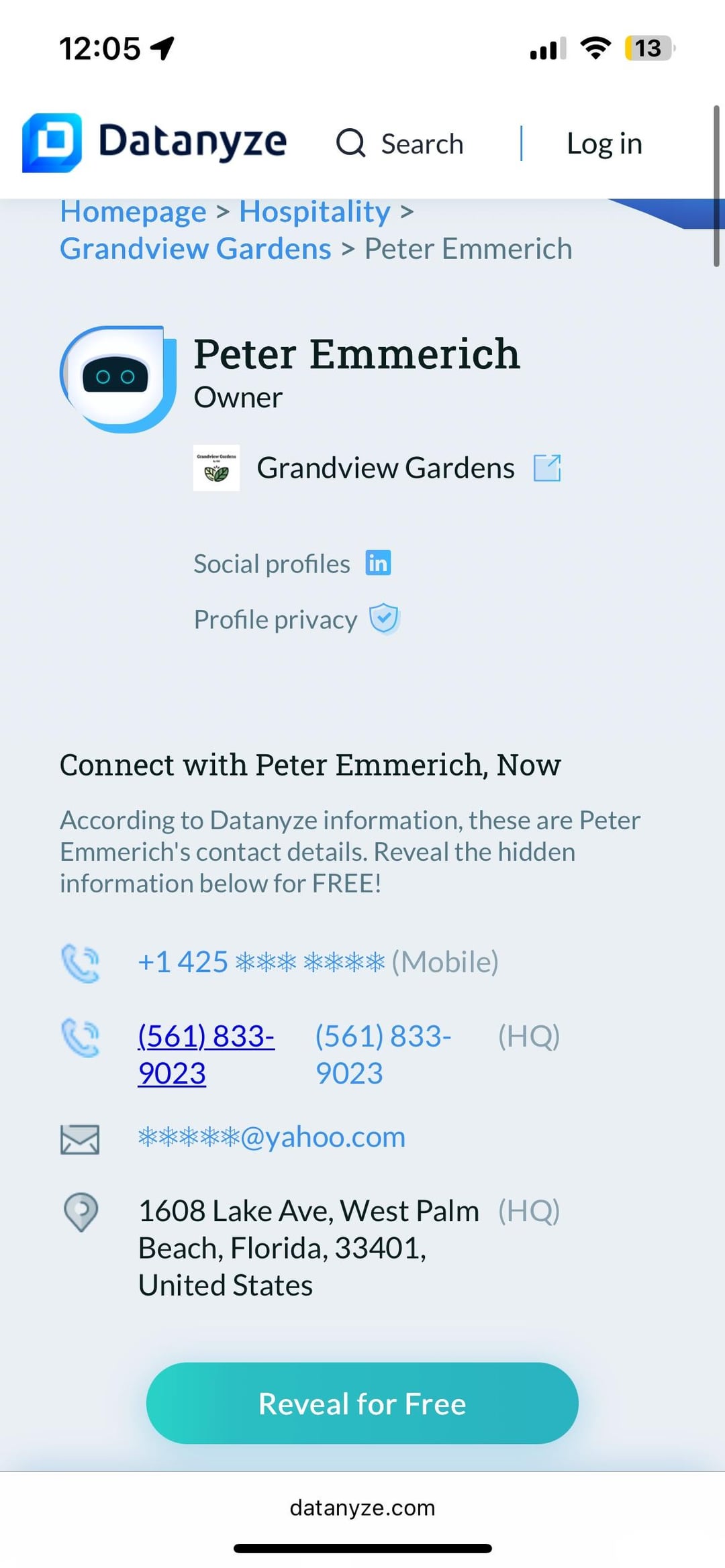Tap the datanyze.com address bar
Screen dimensions: 725x1568
click(362, 1508)
